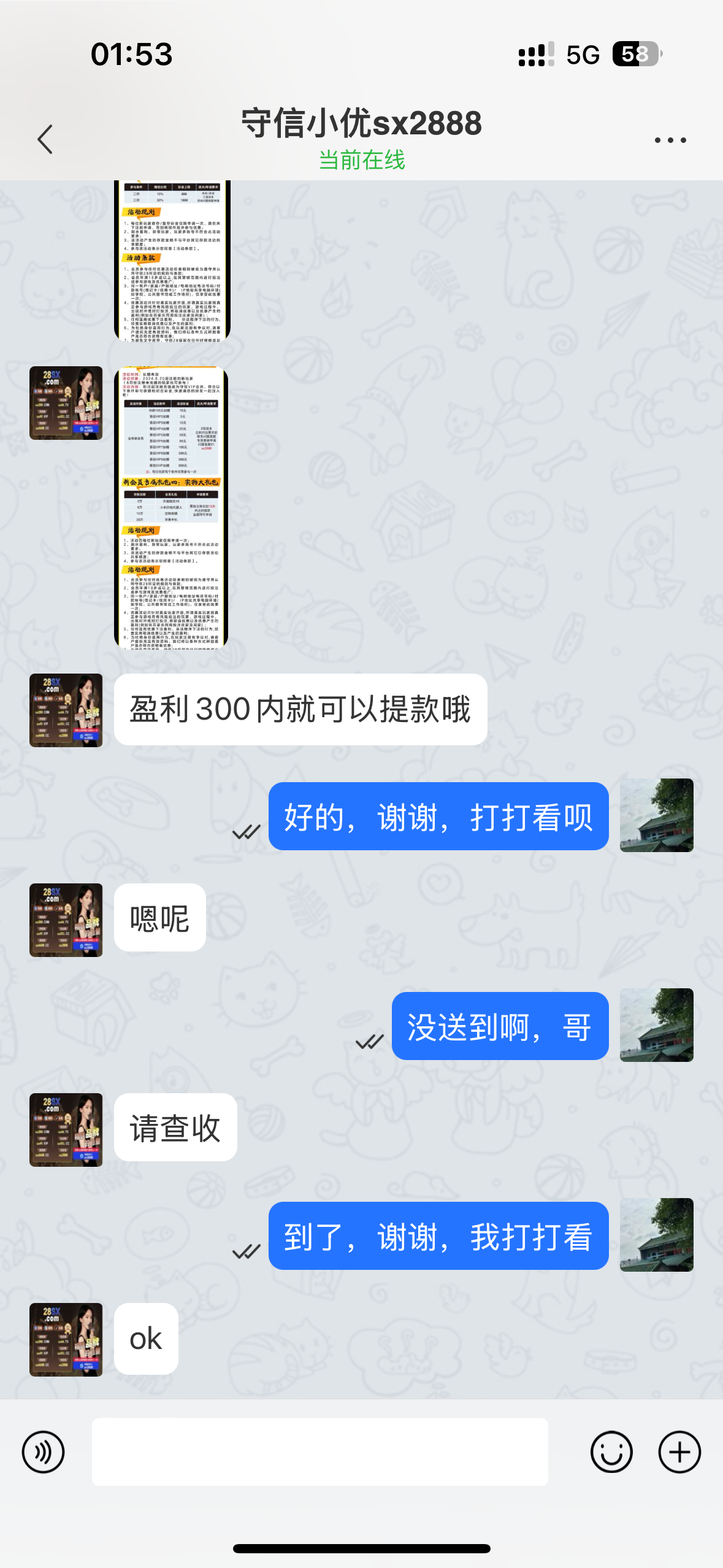Viewport: 723px width, 1568px height.
Task: View contact avatar next to 请查收
Action: click(66, 1129)
